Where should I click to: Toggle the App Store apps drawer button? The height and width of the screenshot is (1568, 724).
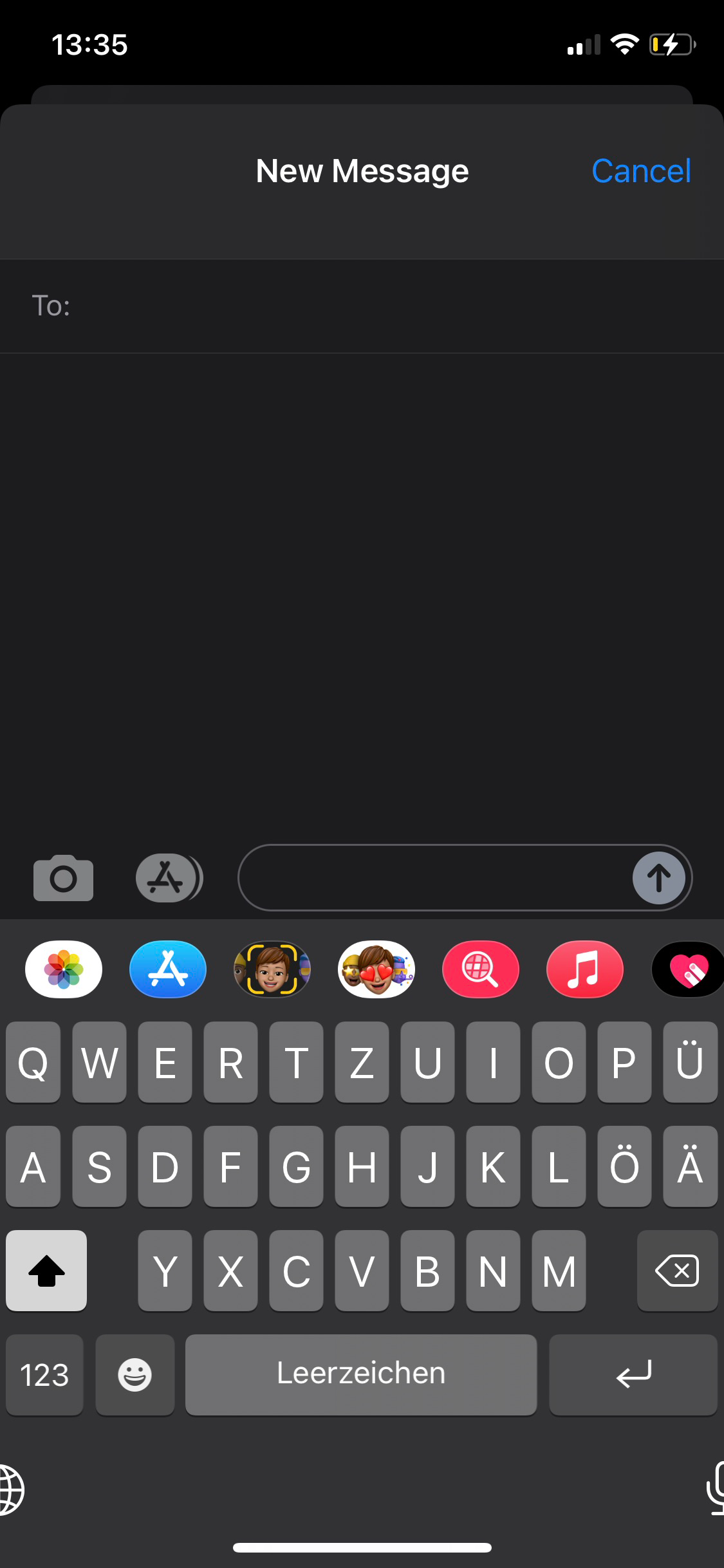(169, 878)
